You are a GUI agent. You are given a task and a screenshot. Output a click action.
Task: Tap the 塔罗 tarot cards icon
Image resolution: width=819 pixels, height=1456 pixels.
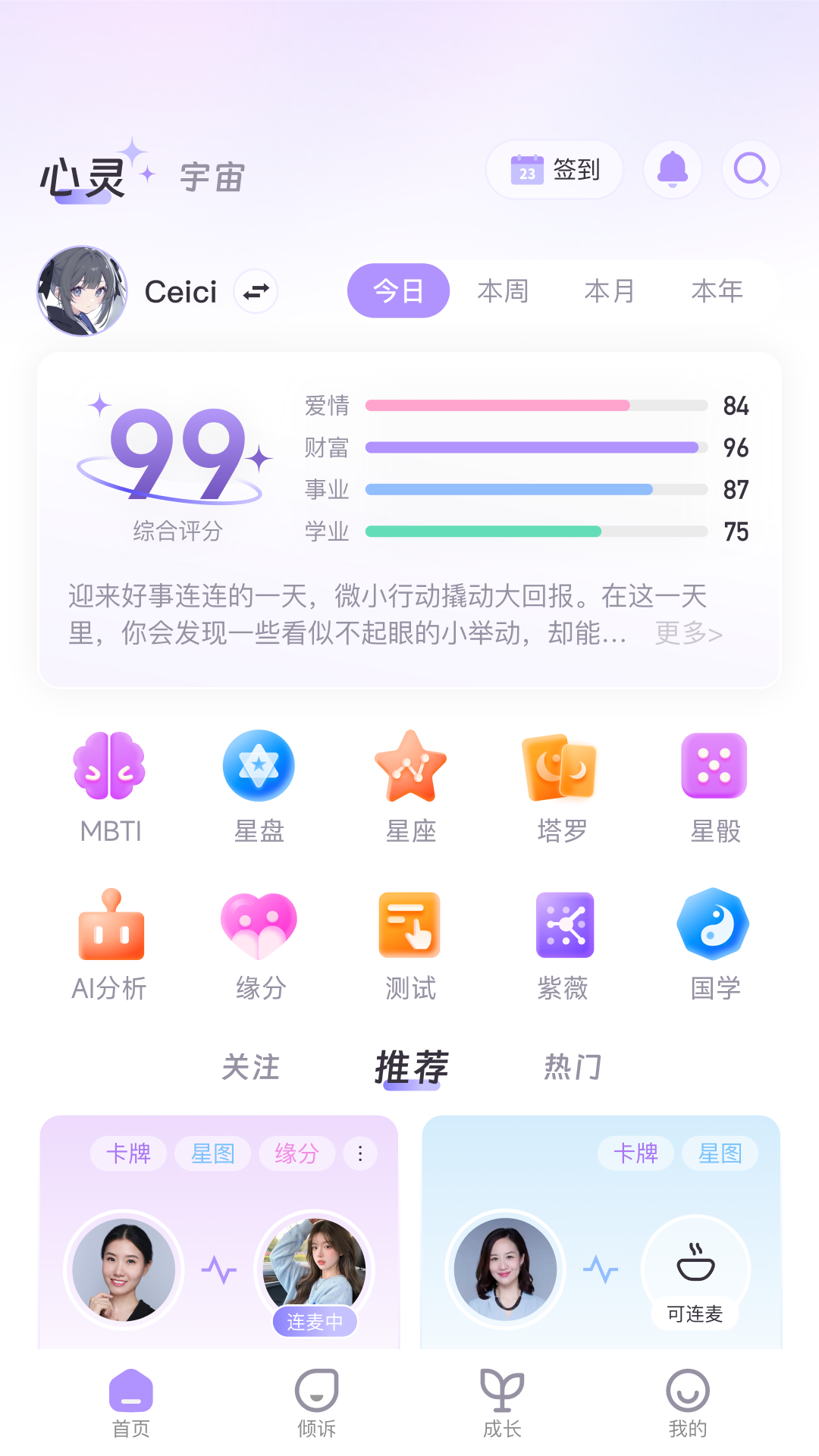click(x=562, y=785)
